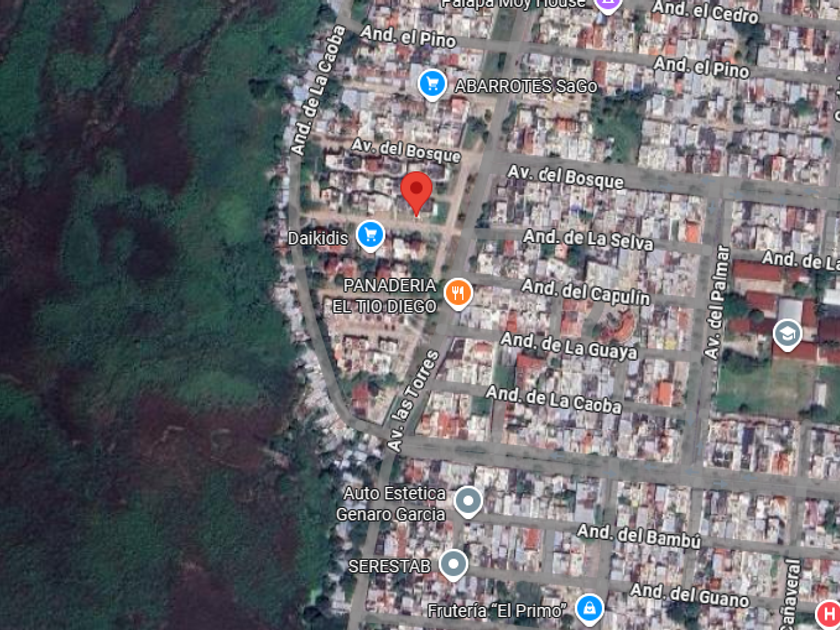Open the ABARROTES SaGo store marker
The height and width of the screenshot is (630, 840).
pyautogui.click(x=432, y=84)
